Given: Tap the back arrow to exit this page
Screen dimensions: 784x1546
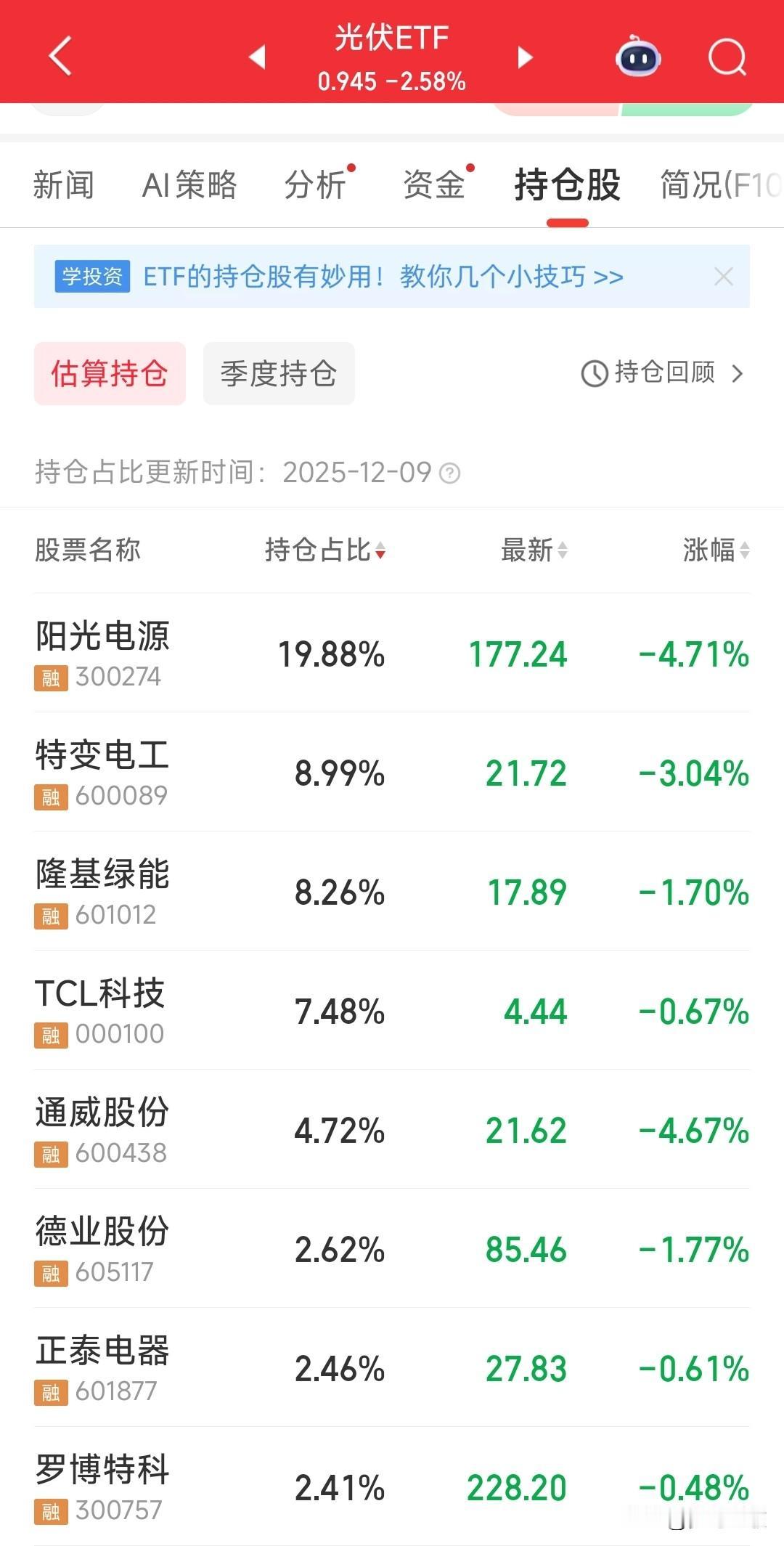Looking at the screenshot, I should (61, 57).
